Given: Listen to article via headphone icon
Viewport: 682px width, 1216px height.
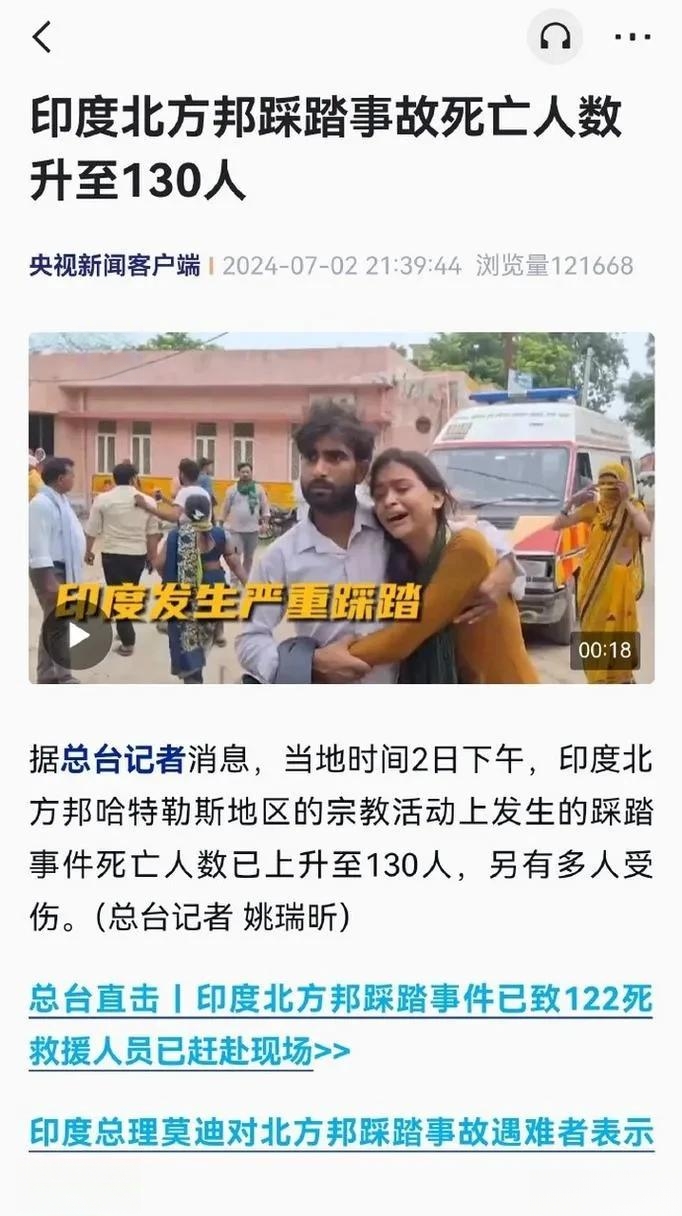Looking at the screenshot, I should click(x=555, y=38).
